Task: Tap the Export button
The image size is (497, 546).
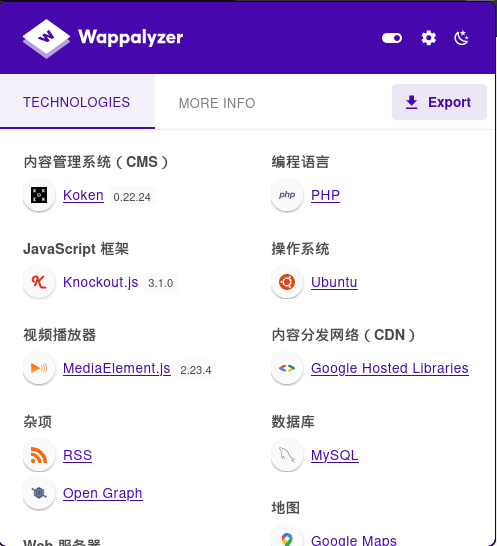Action: tap(439, 102)
